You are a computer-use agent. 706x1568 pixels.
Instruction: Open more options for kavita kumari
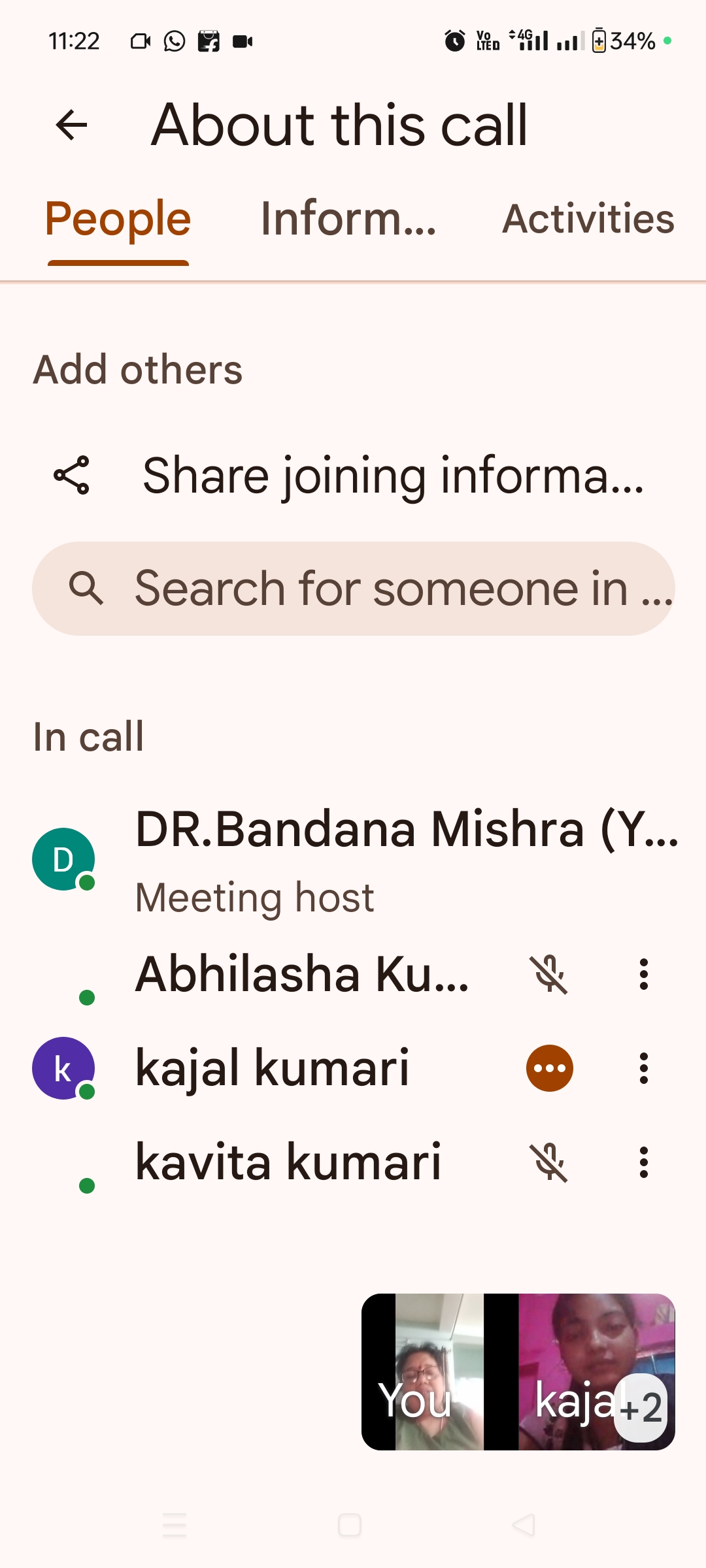[x=644, y=1162]
